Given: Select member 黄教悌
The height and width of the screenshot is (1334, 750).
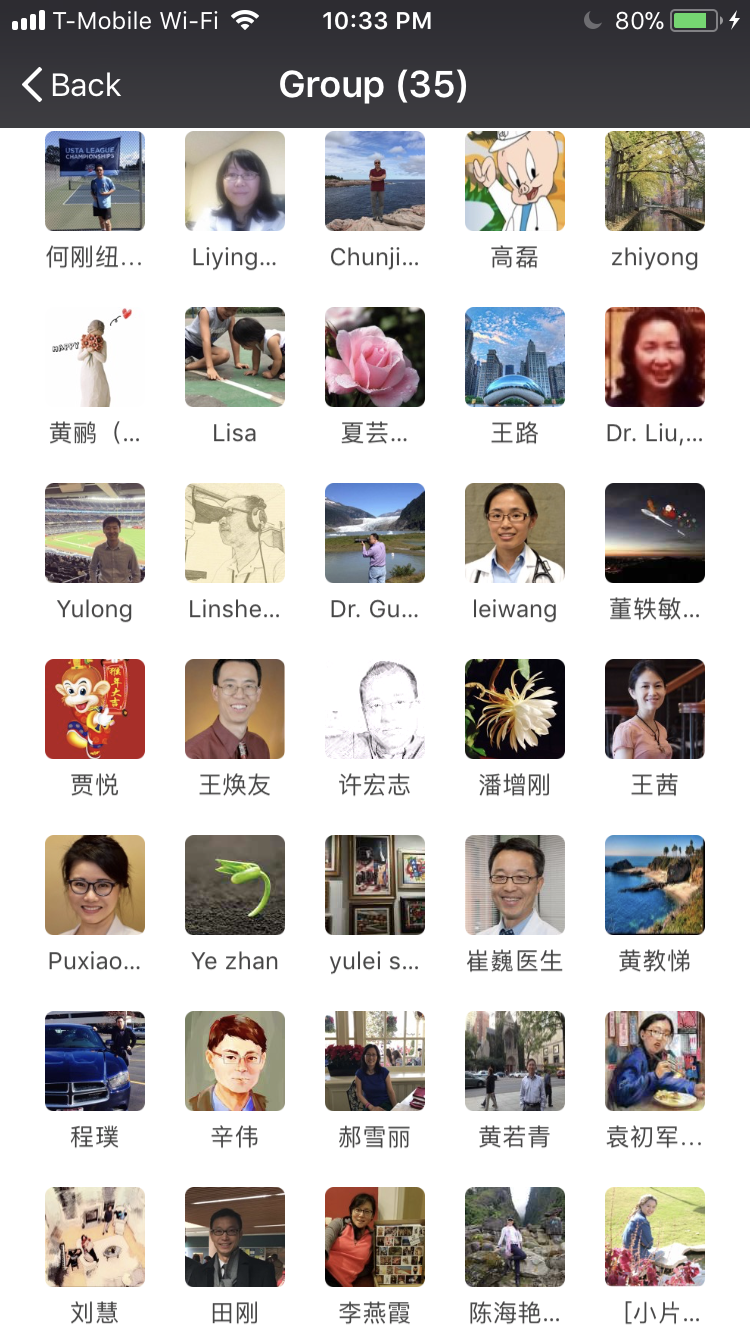Looking at the screenshot, I should coord(655,885).
